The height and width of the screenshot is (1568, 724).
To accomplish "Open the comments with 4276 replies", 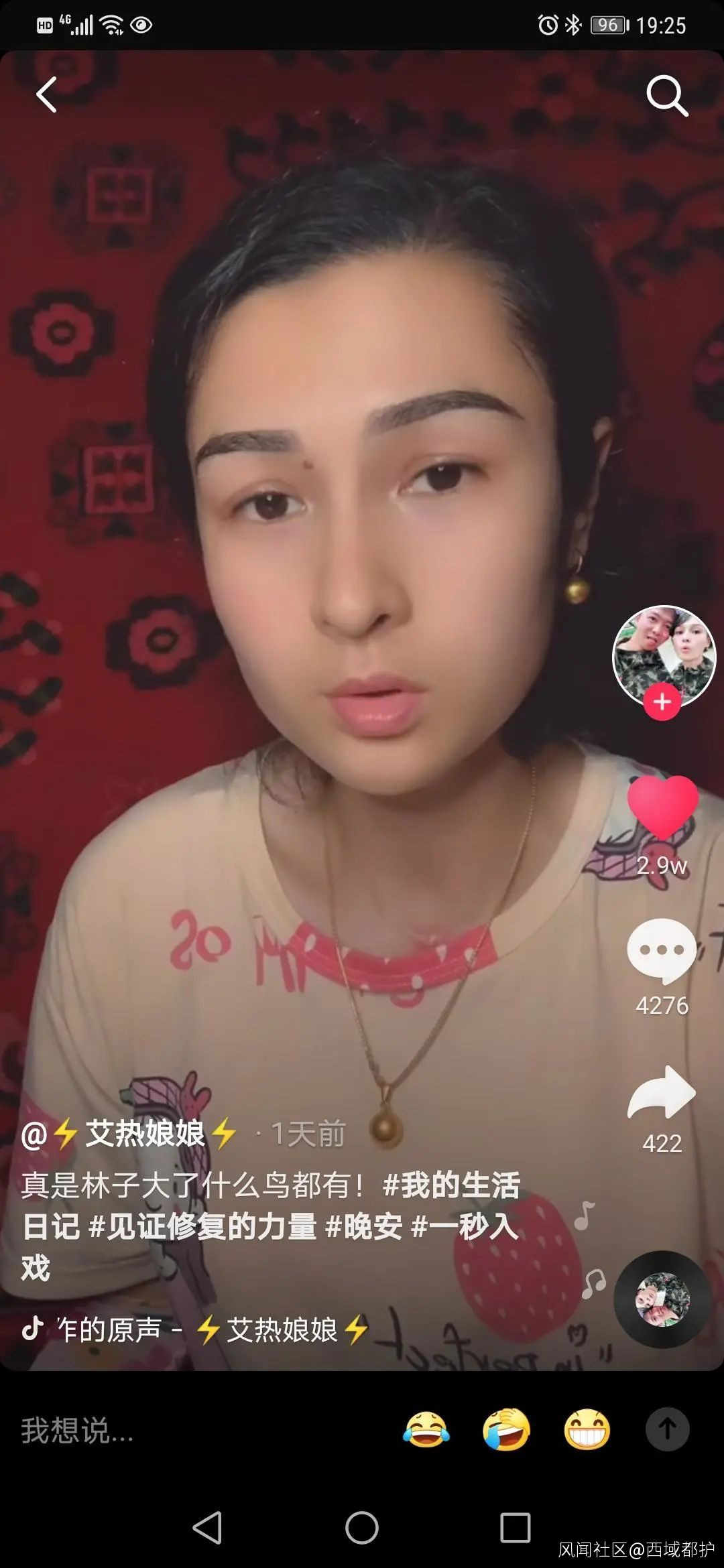I will point(662,950).
